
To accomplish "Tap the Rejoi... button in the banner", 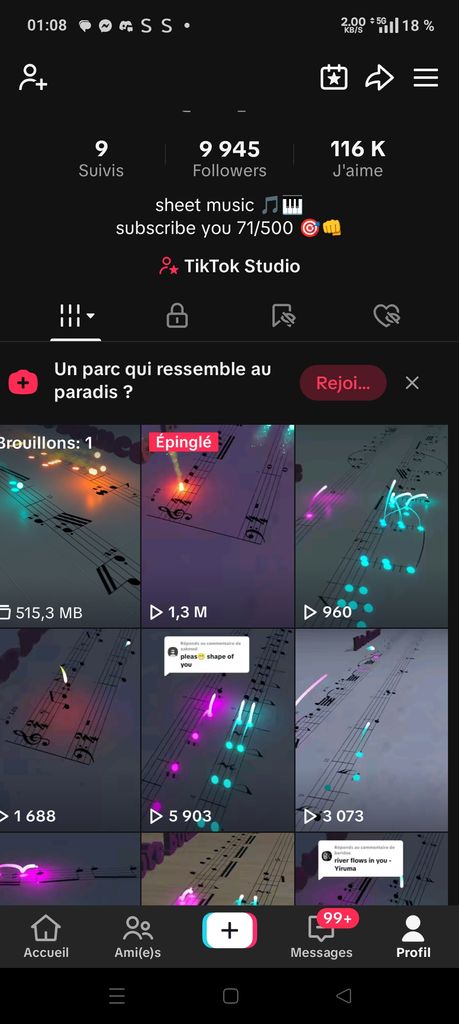I will [343, 383].
